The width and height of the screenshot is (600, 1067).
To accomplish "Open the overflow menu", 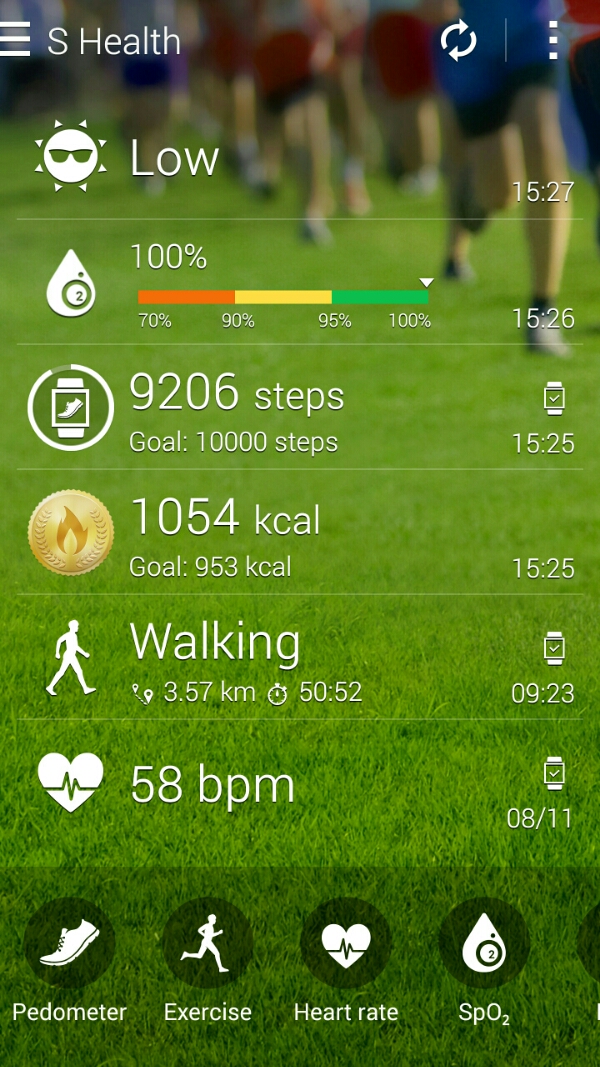I will pos(553,41).
